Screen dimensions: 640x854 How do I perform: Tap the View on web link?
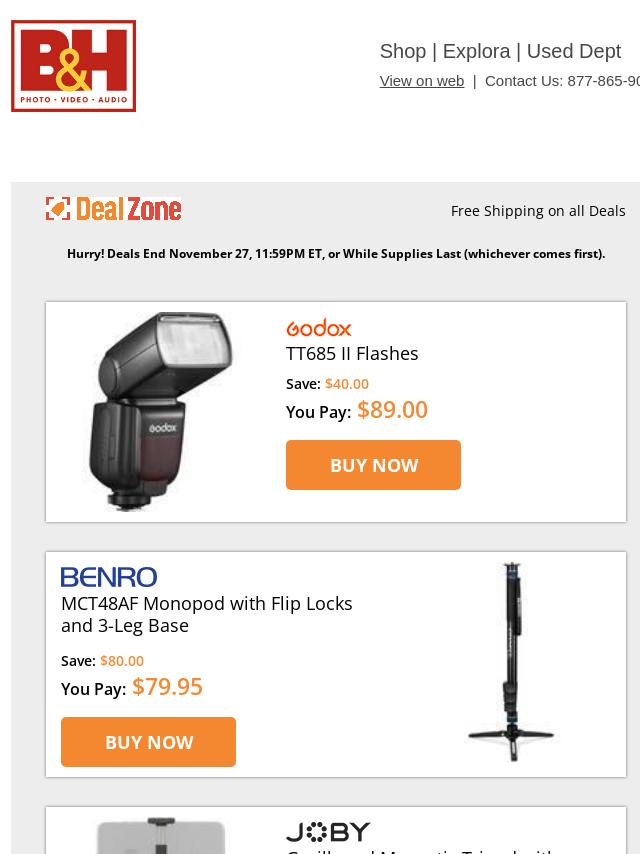(x=421, y=81)
